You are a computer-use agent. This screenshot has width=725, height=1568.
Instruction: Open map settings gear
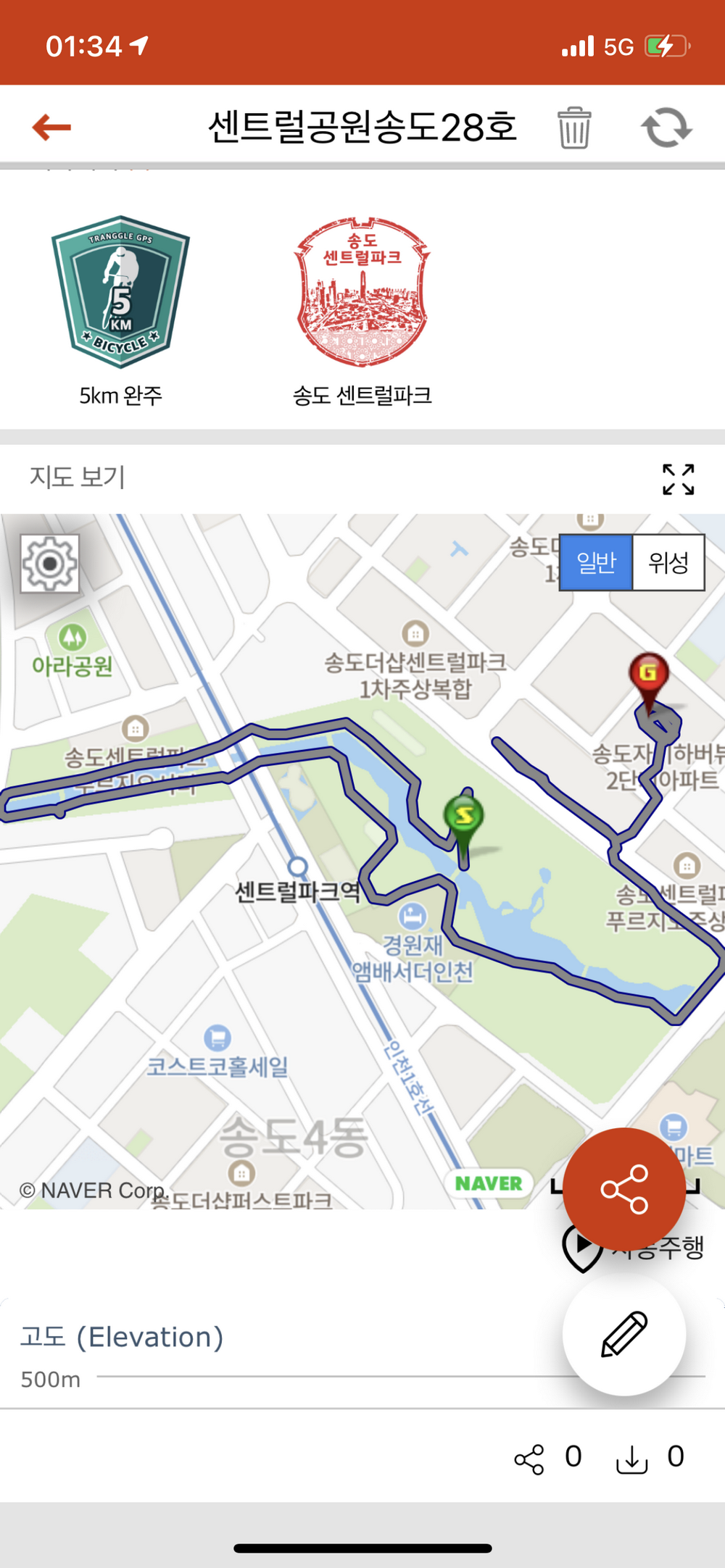click(49, 564)
